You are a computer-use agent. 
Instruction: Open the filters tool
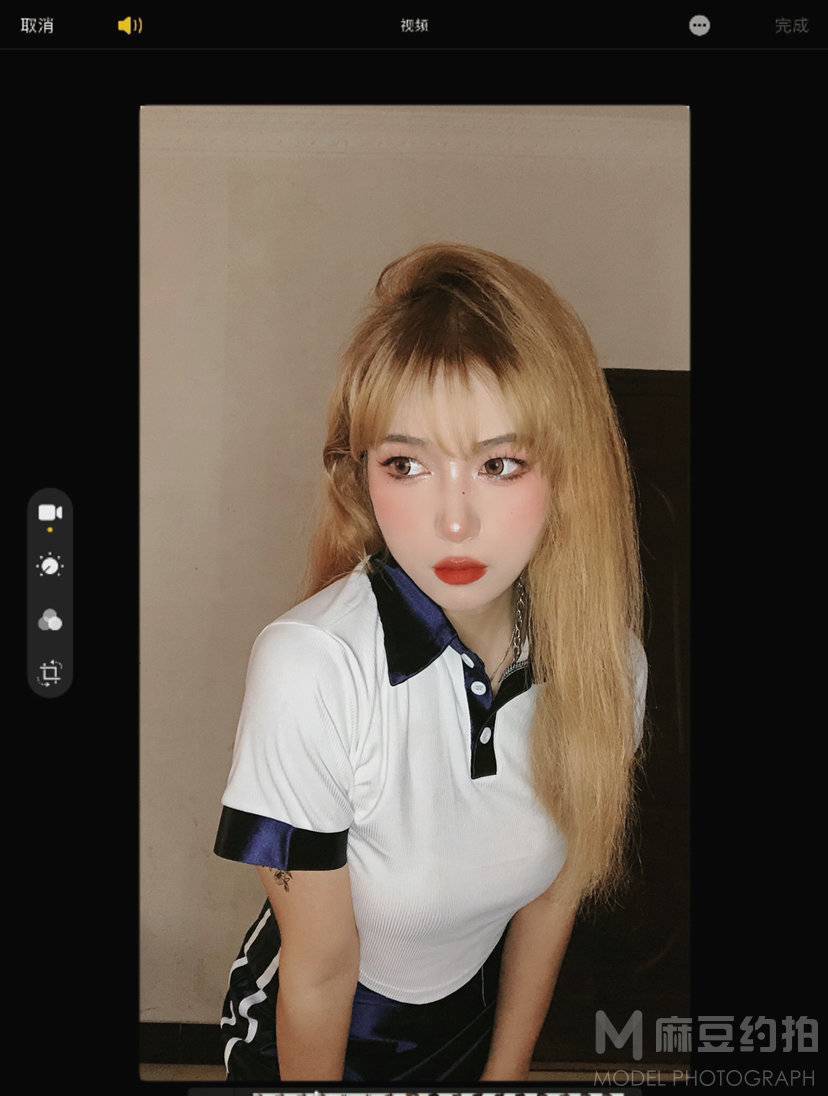(x=50, y=620)
